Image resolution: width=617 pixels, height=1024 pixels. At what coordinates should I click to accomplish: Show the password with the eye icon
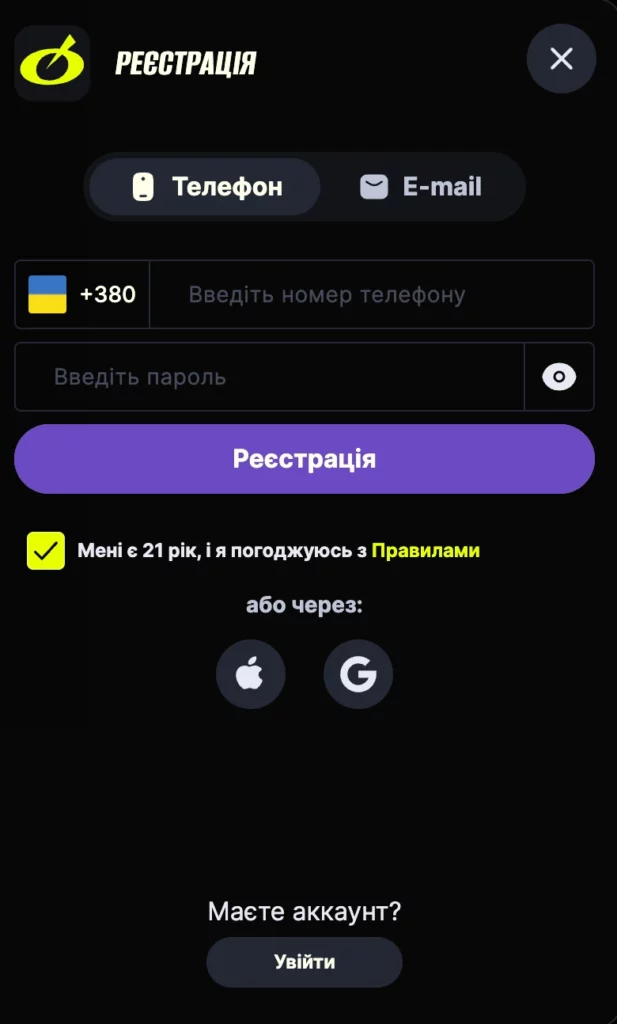559,377
